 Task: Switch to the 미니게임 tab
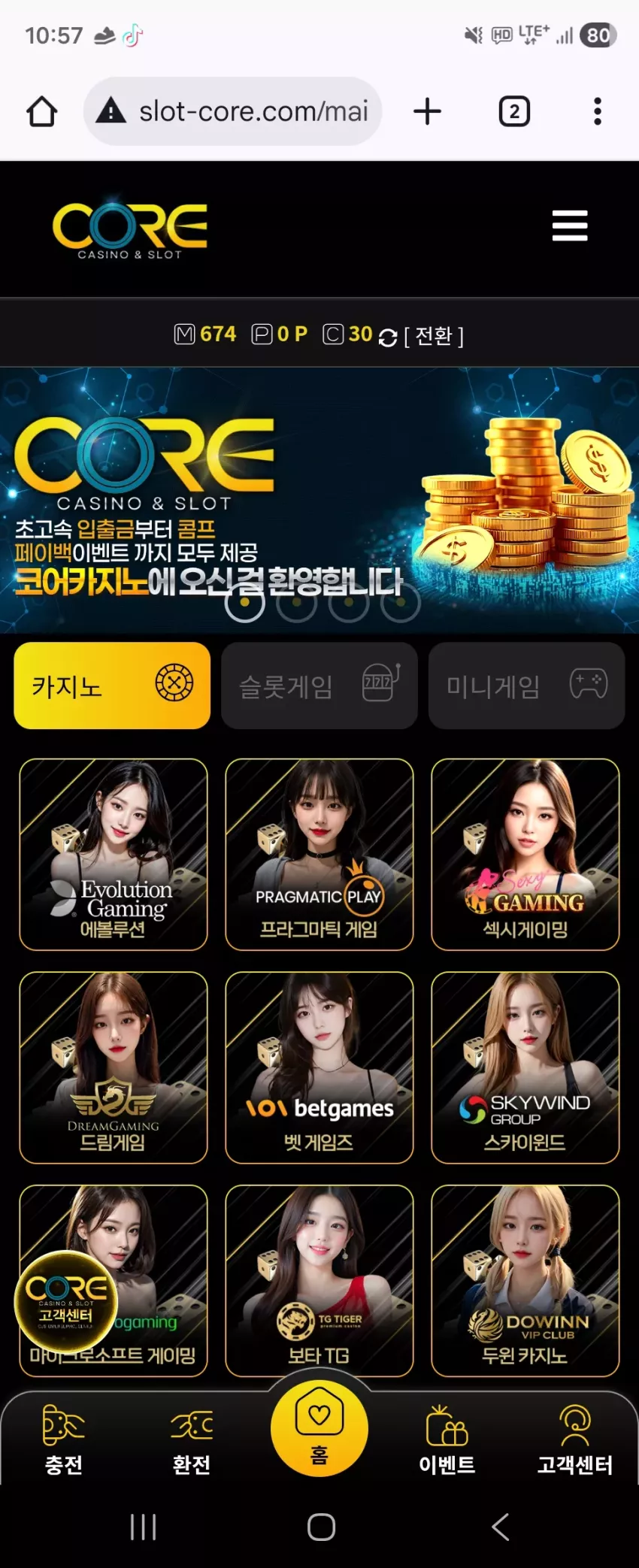[526, 686]
